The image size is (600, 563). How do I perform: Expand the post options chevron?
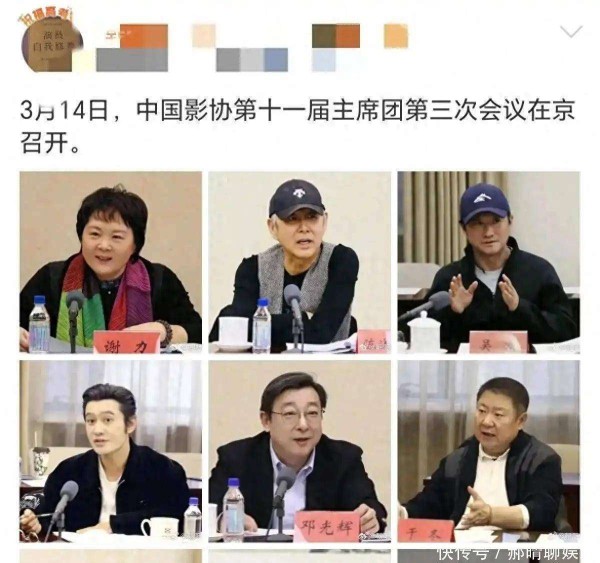[571, 32]
